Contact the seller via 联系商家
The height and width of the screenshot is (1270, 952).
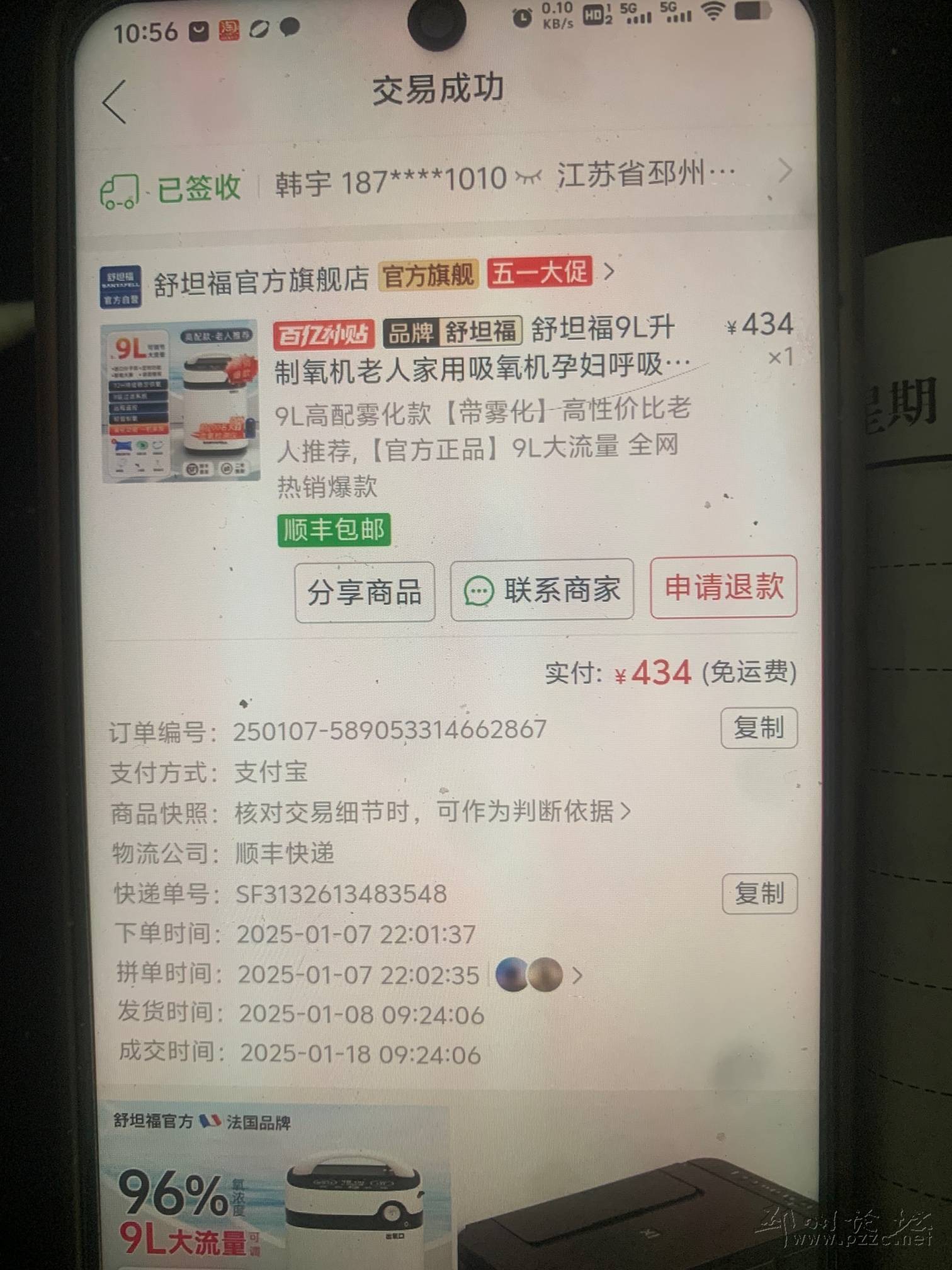[x=541, y=590]
